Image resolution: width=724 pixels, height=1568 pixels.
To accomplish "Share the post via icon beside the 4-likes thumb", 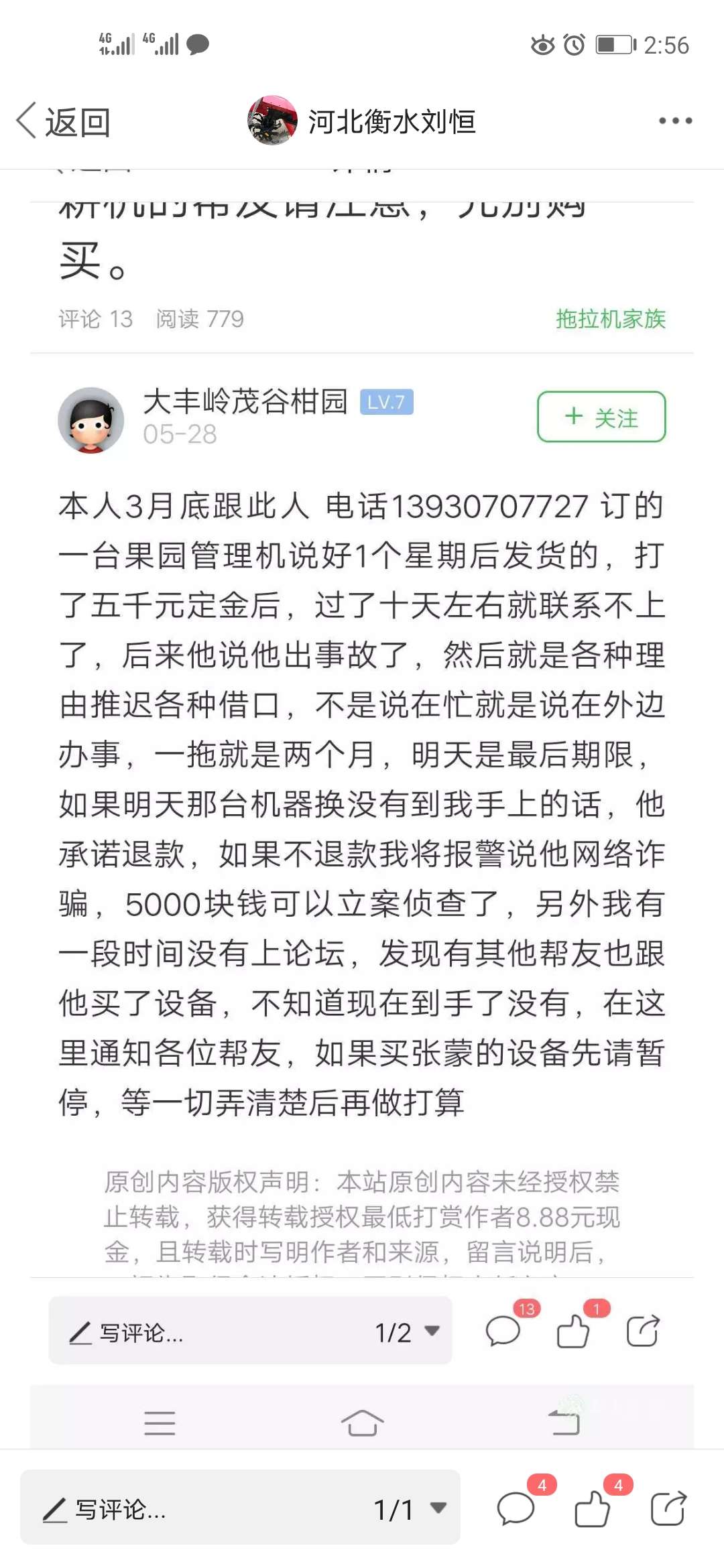I will (669, 1508).
